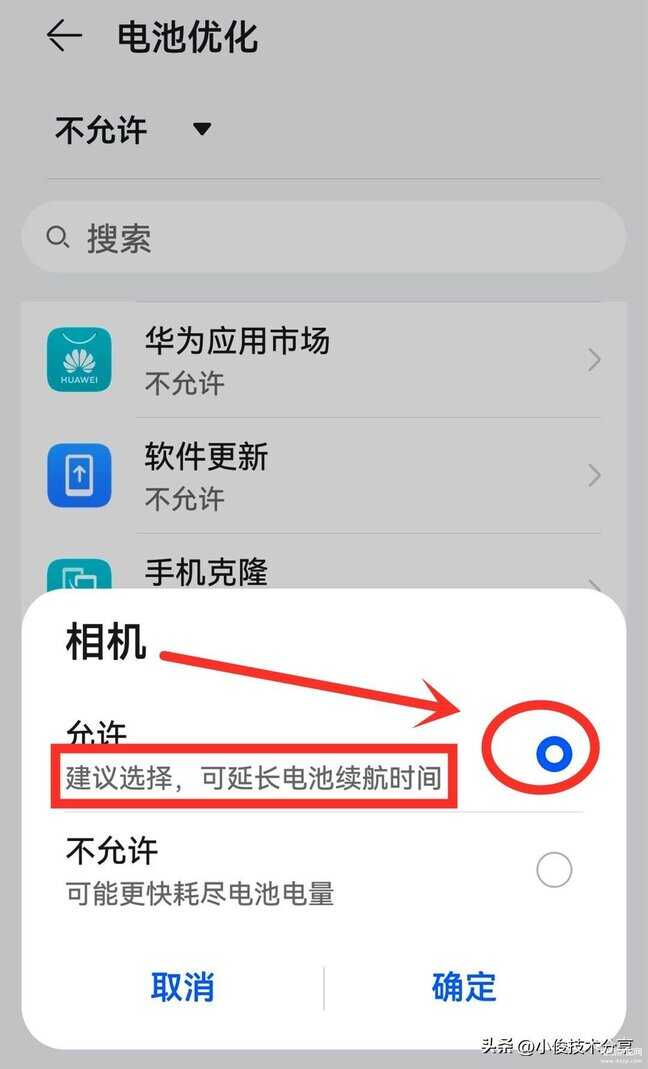Tap the 搜索 search field
The height and width of the screenshot is (1069, 648).
click(x=324, y=237)
